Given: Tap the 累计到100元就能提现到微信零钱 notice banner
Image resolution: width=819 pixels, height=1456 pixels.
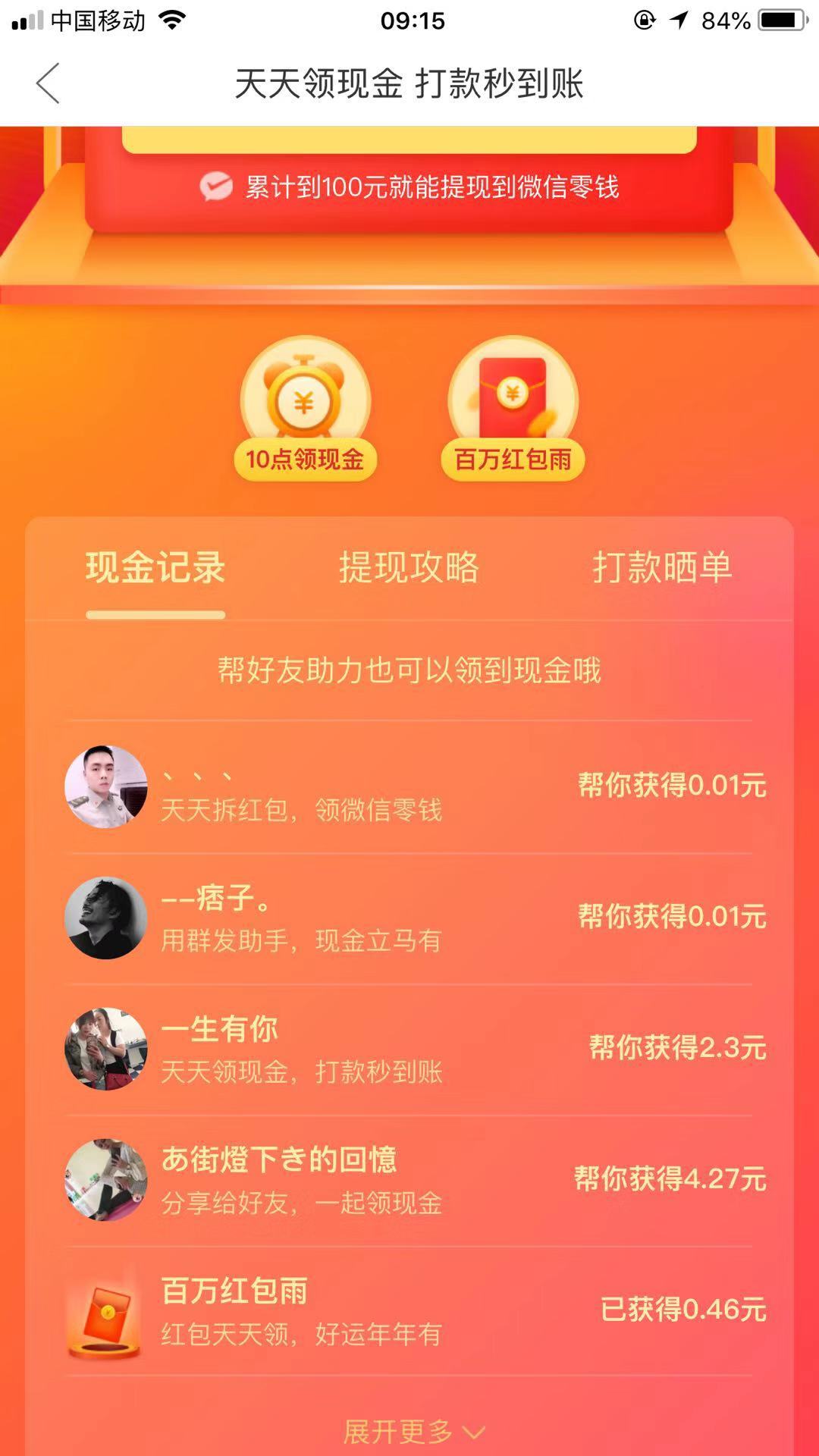Looking at the screenshot, I should pyautogui.click(x=409, y=188).
